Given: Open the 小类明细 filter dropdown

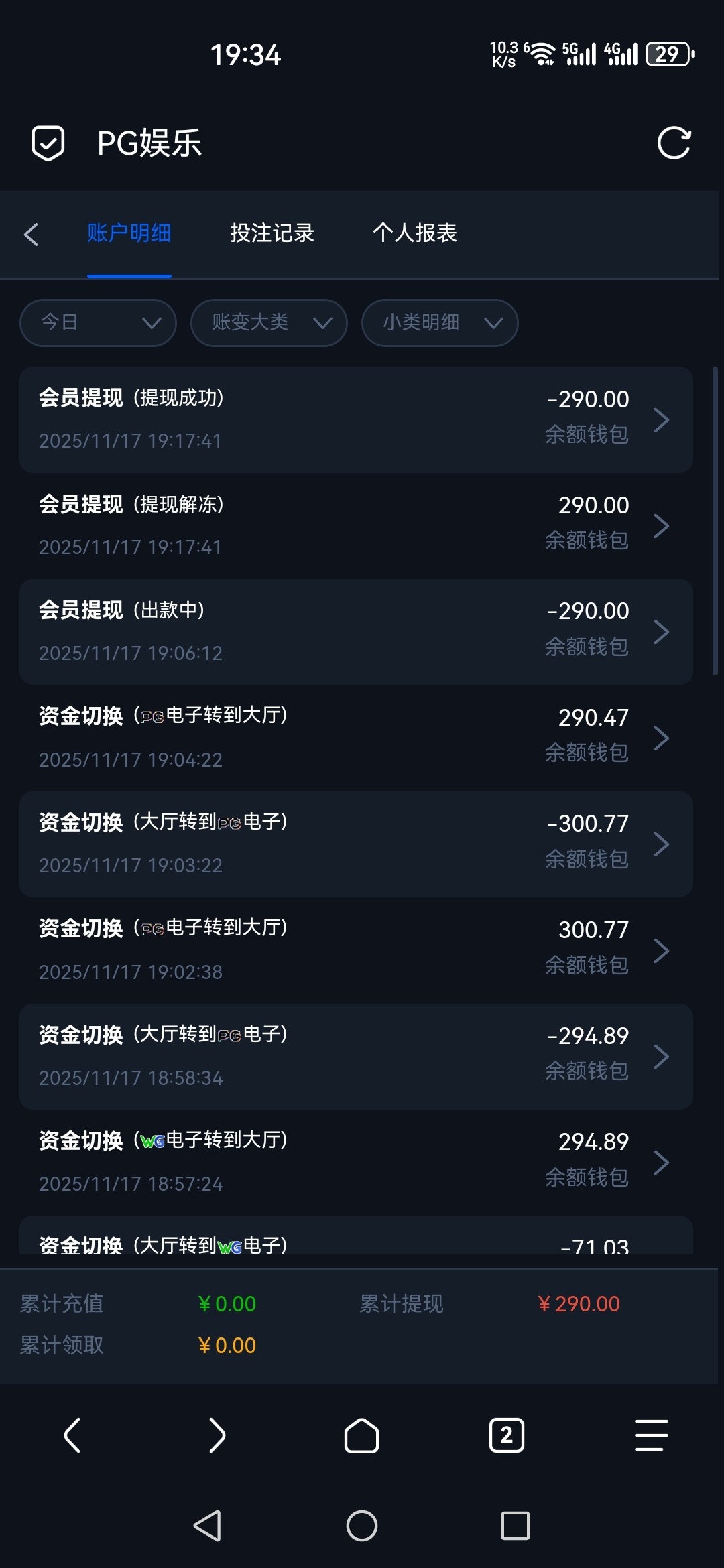Looking at the screenshot, I should click(x=440, y=323).
